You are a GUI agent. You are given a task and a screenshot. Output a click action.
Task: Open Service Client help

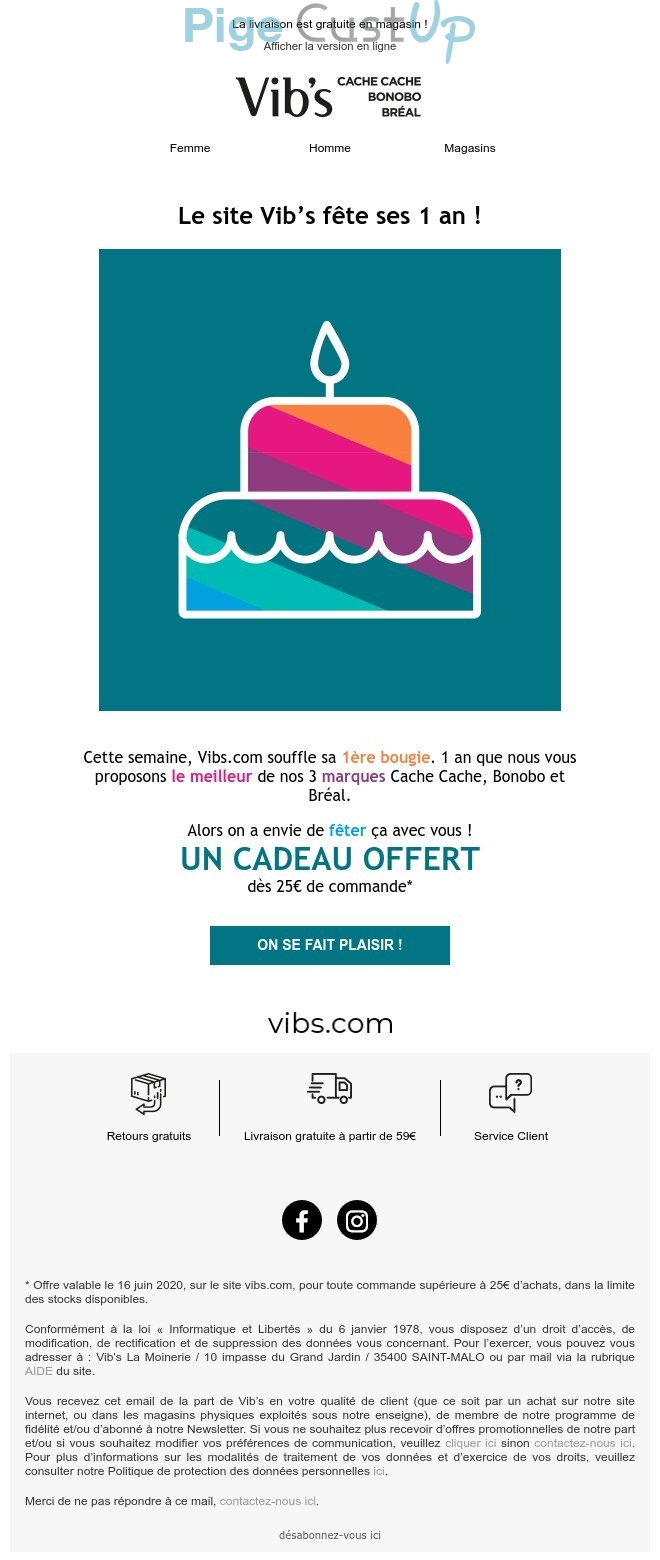(x=510, y=1108)
